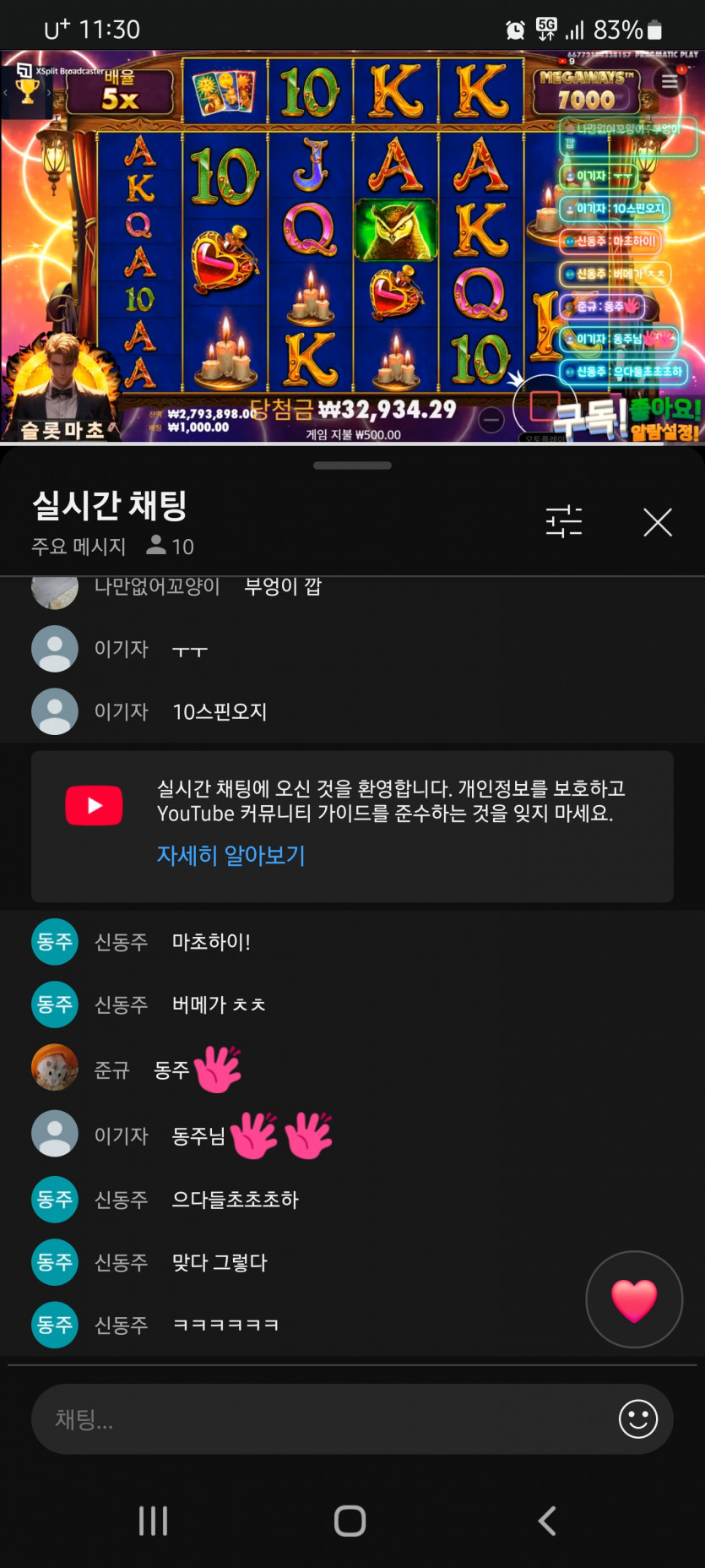The image size is (705, 1568).
Task: Tap the 채팅 message input field
Action: point(321,1419)
